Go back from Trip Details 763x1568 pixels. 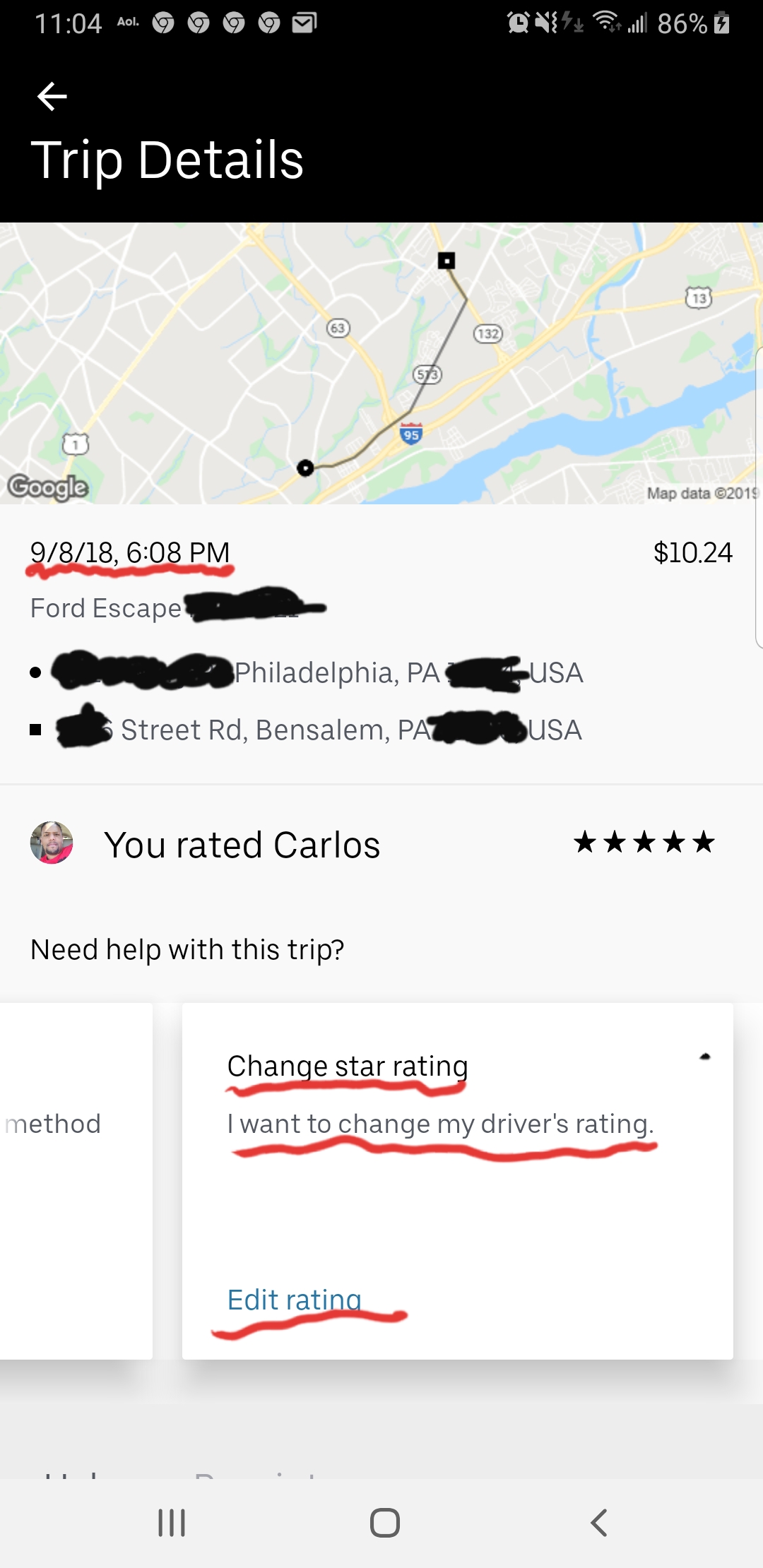coord(52,97)
